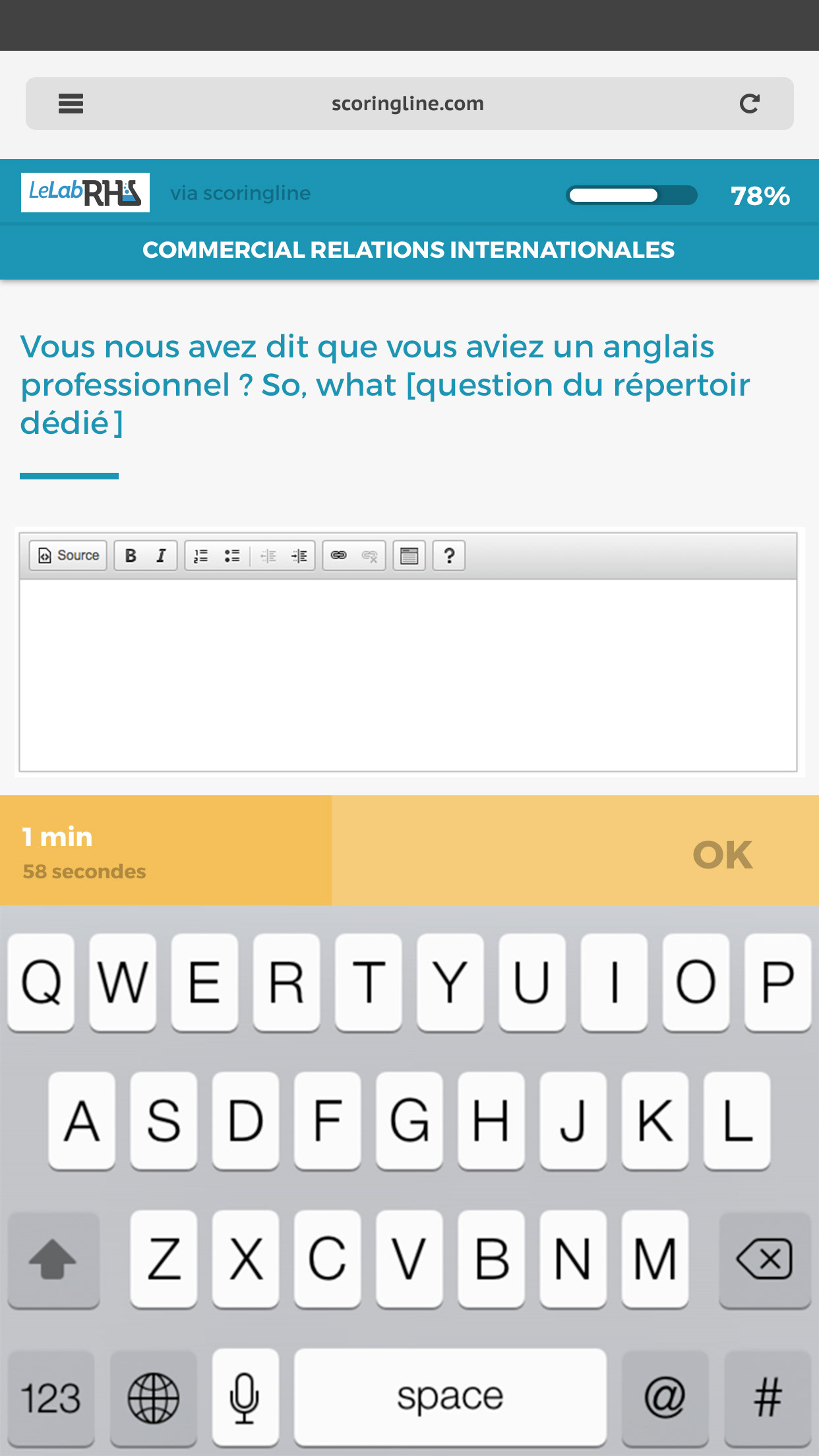Viewport: 819px width, 1456px height.
Task: Tap the backspace key
Action: pyautogui.click(x=765, y=1259)
